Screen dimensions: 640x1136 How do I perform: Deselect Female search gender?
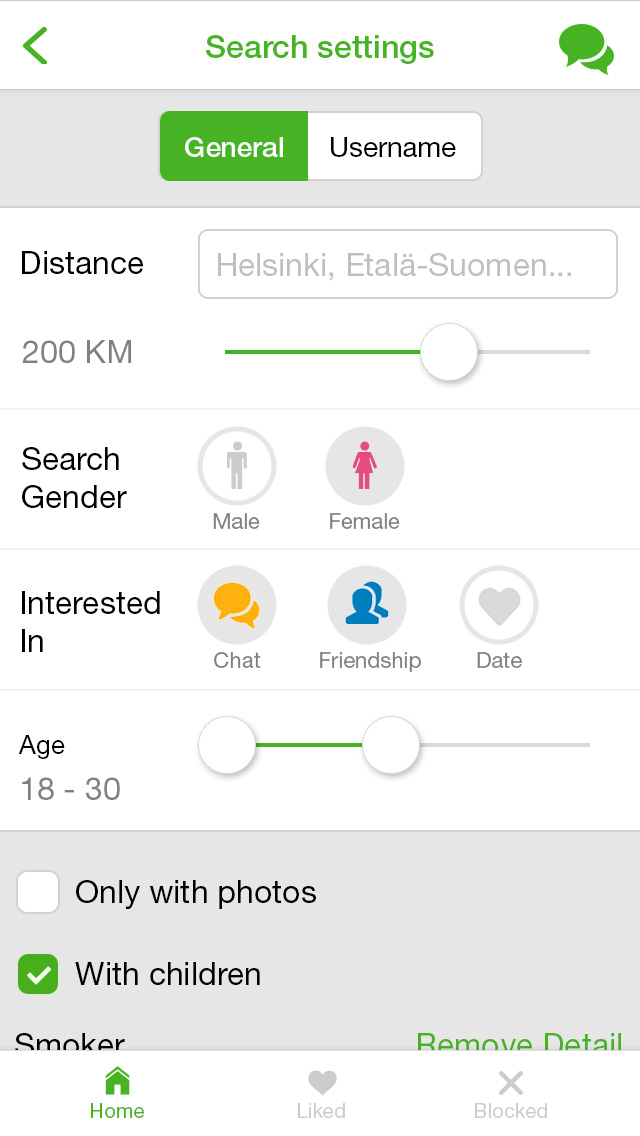point(365,466)
